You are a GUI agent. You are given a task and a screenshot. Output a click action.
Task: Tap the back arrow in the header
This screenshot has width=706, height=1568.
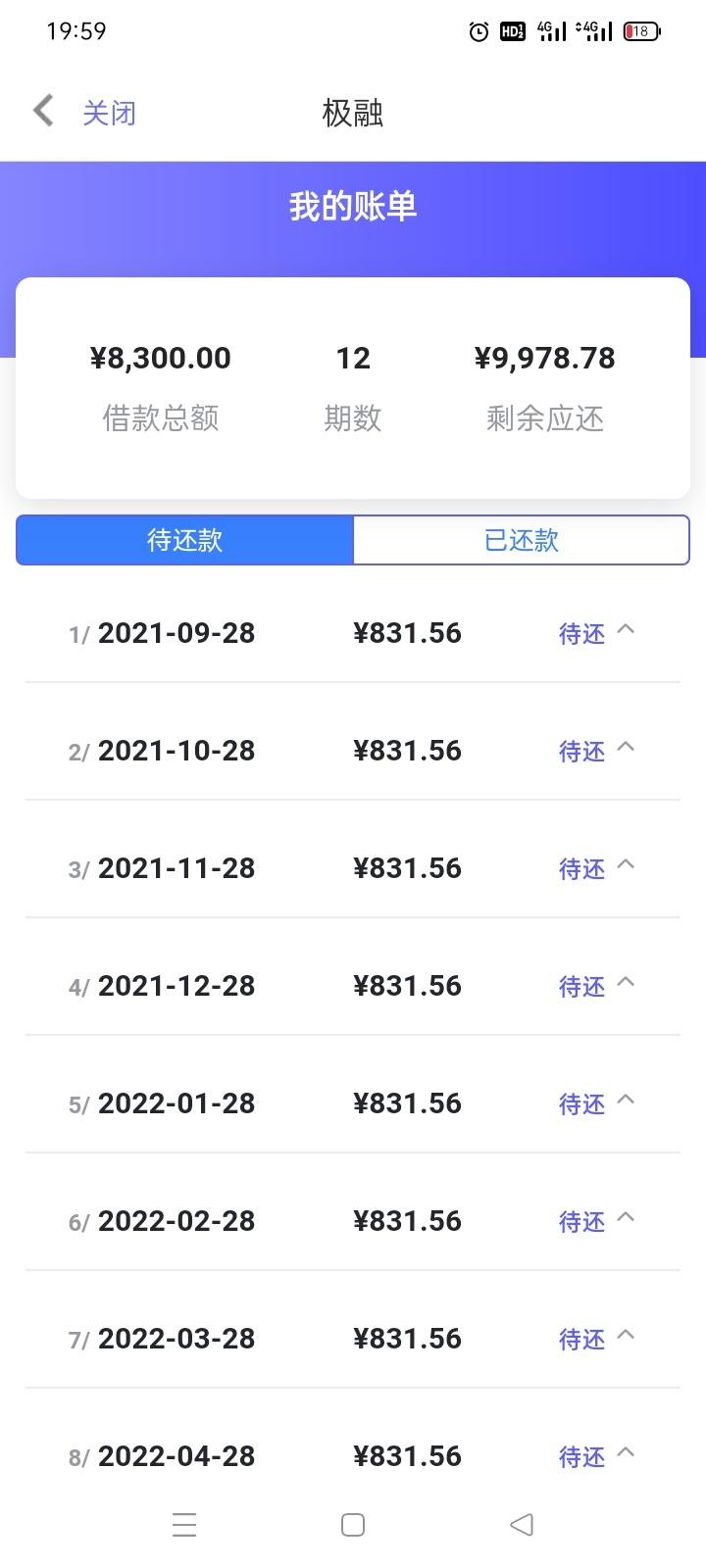43,111
